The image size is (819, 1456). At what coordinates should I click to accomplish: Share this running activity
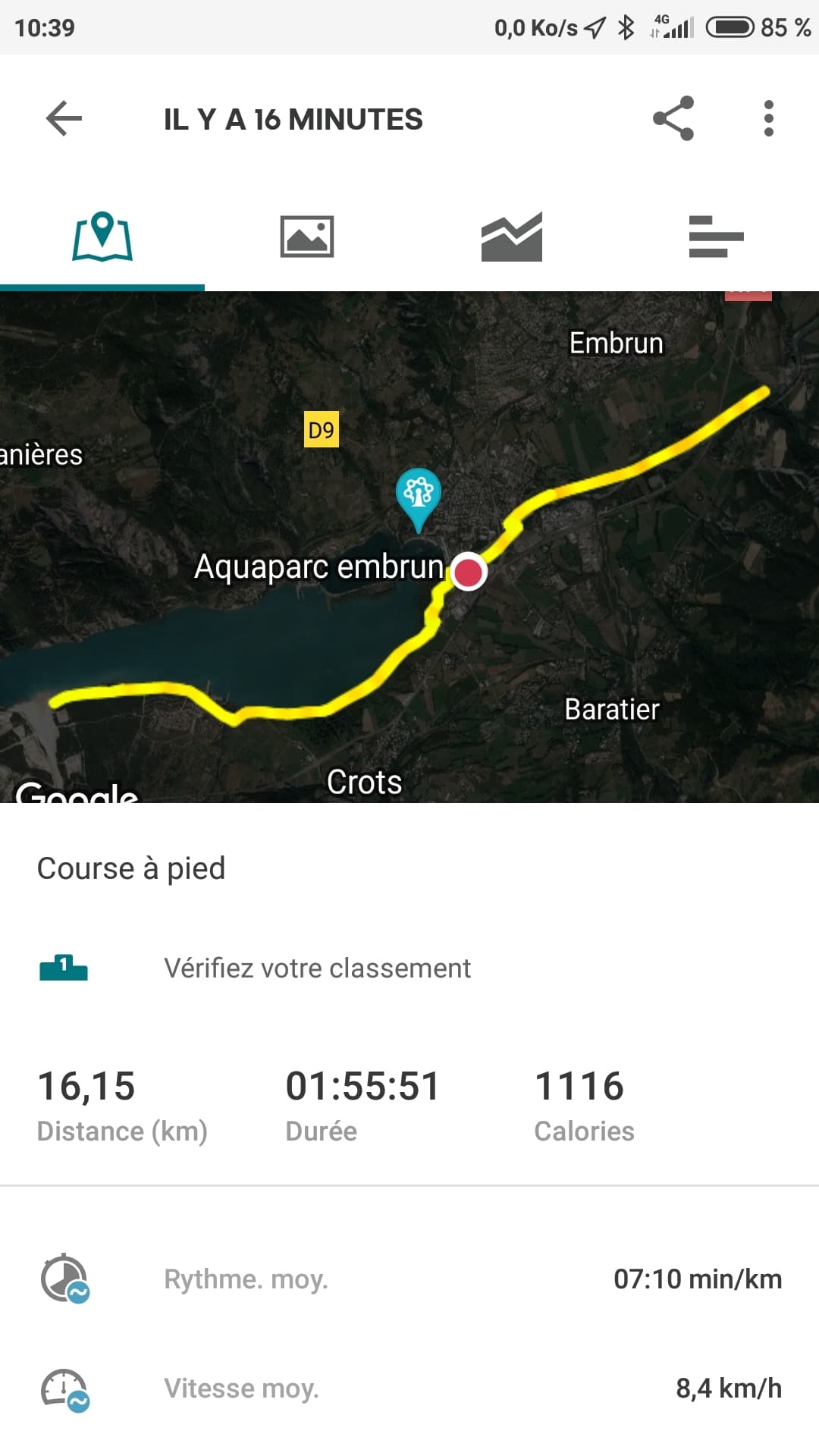coord(673,118)
